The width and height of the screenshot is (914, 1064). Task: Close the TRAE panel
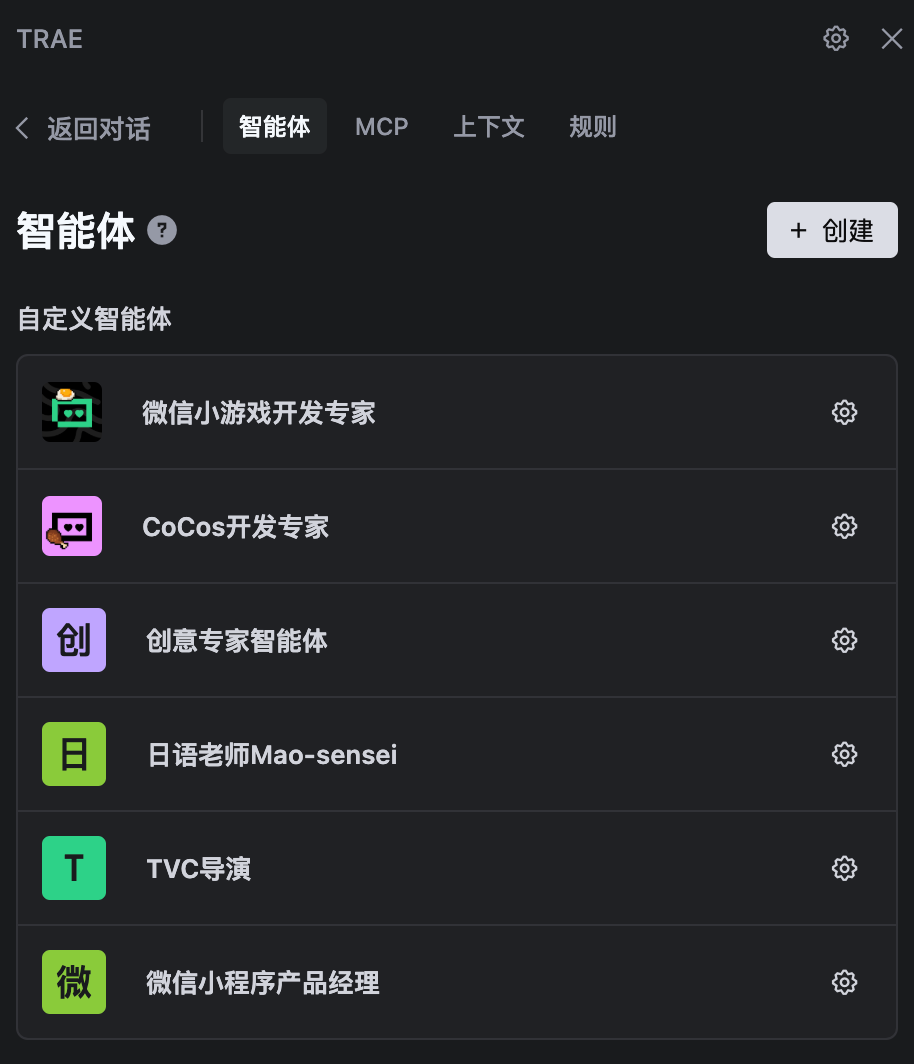[x=891, y=39]
